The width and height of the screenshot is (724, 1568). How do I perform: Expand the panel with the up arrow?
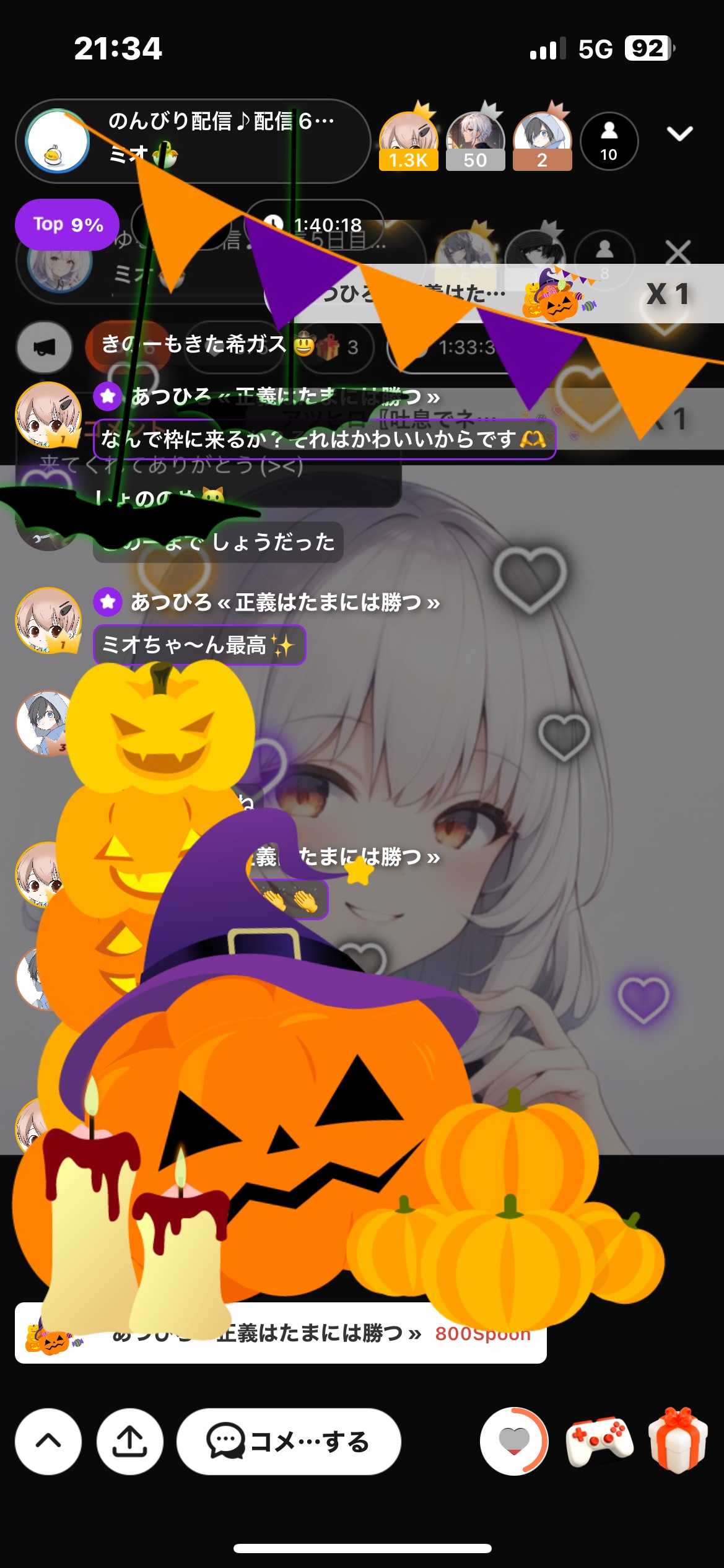point(48,1442)
